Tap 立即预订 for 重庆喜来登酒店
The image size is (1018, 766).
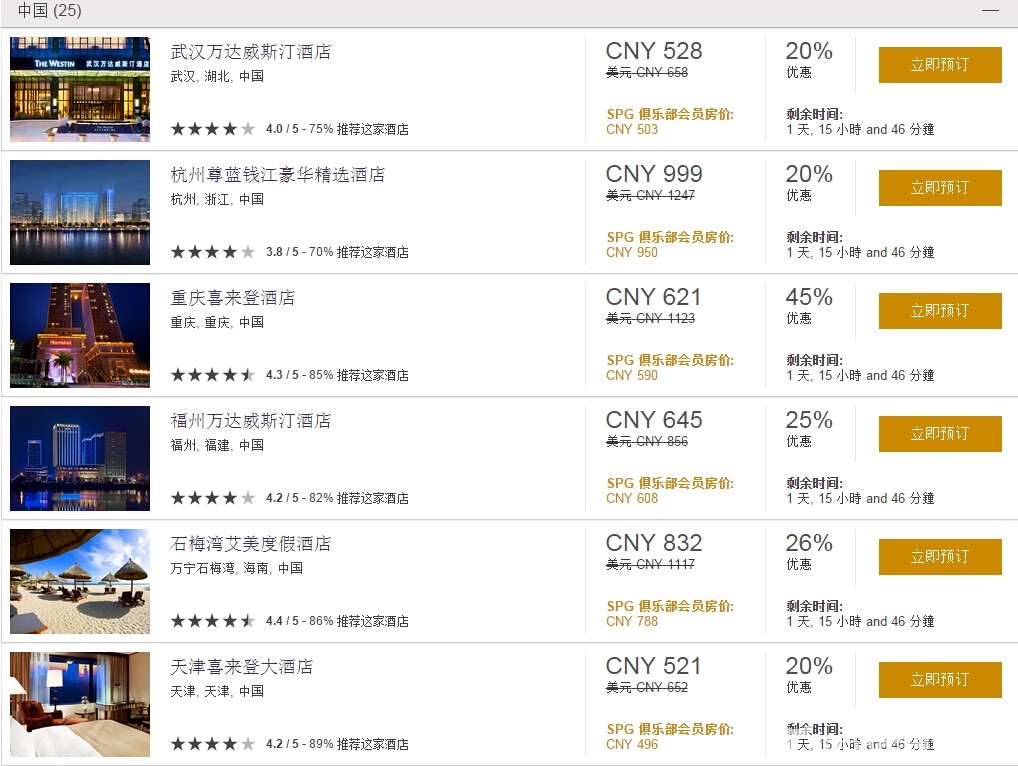939,311
